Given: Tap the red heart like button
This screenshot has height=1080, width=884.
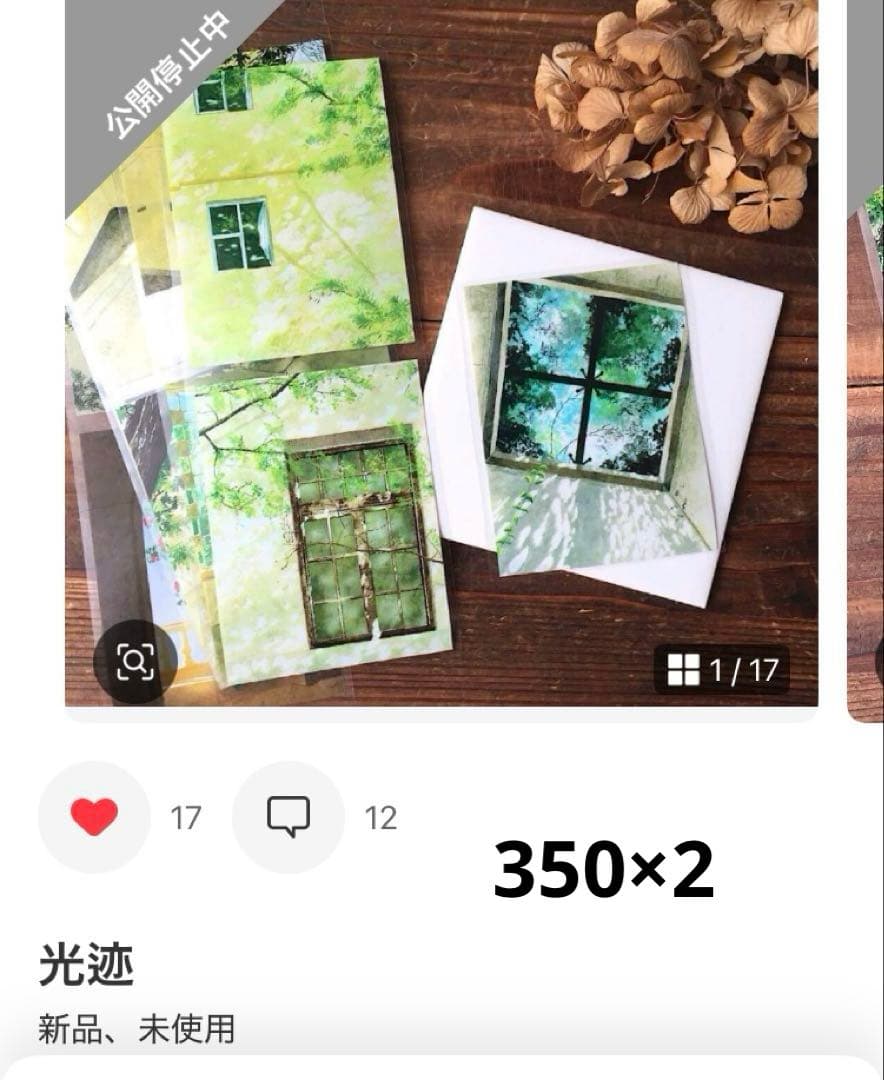Looking at the screenshot, I should click(94, 817).
